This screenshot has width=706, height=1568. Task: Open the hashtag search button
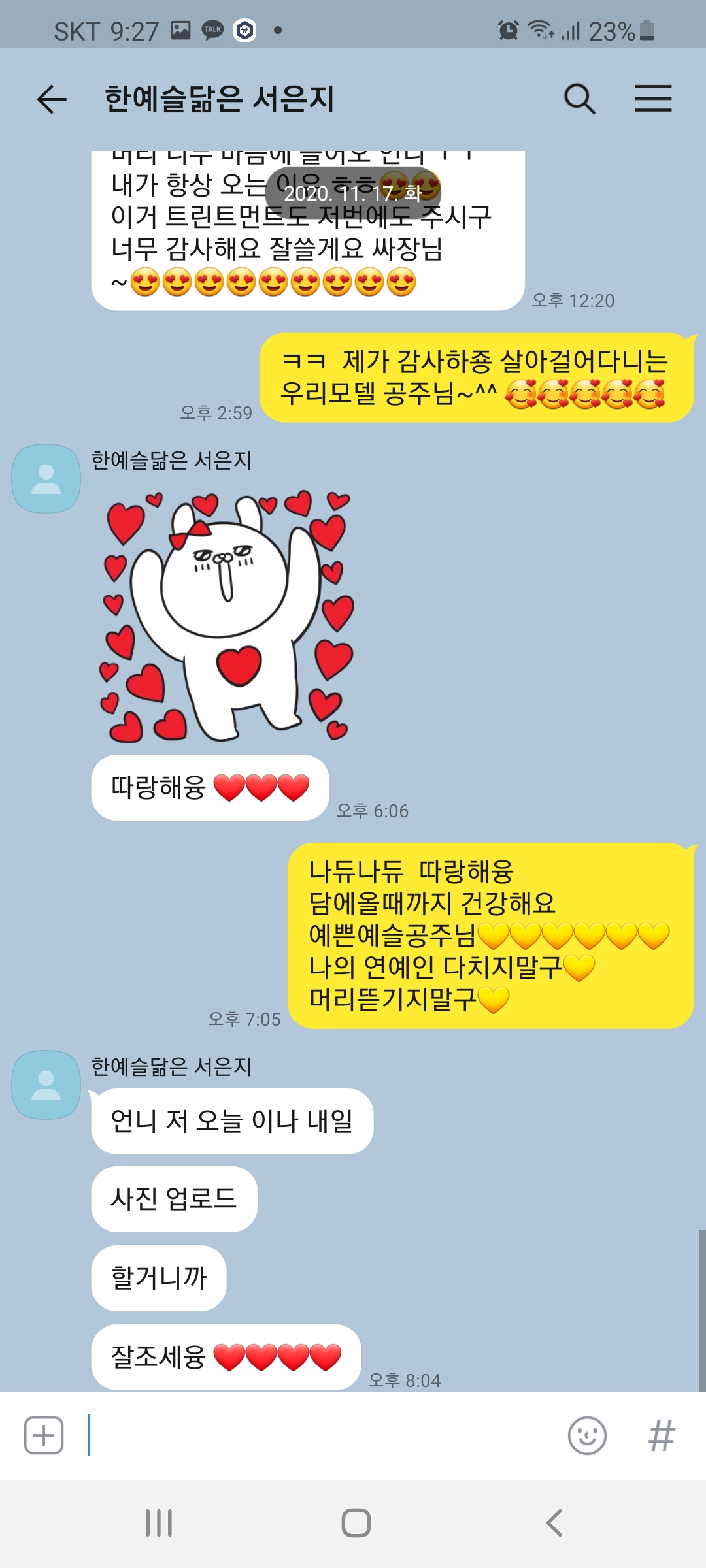click(x=662, y=1435)
